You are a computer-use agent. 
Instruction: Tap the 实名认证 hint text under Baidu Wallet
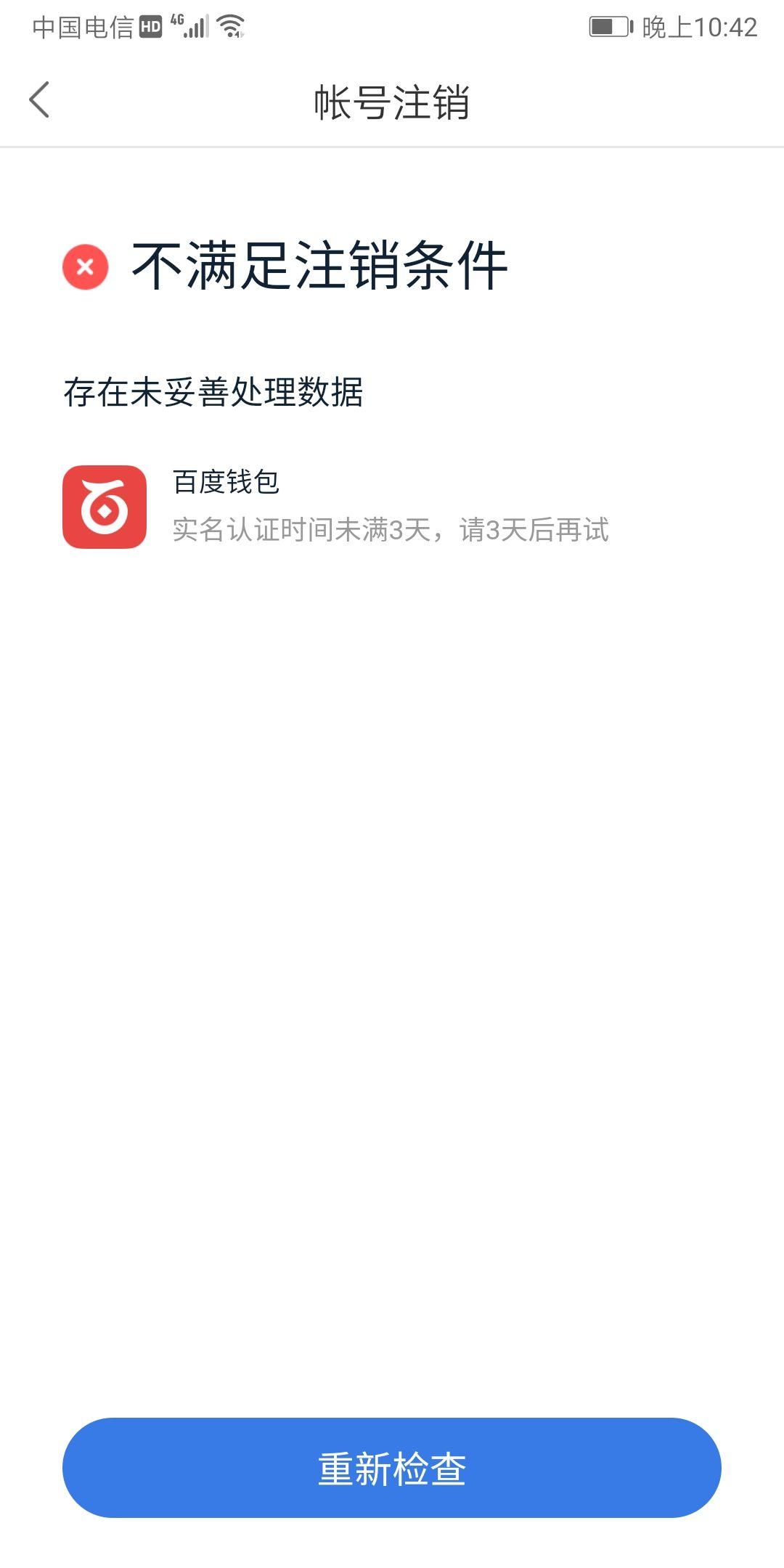point(391,531)
